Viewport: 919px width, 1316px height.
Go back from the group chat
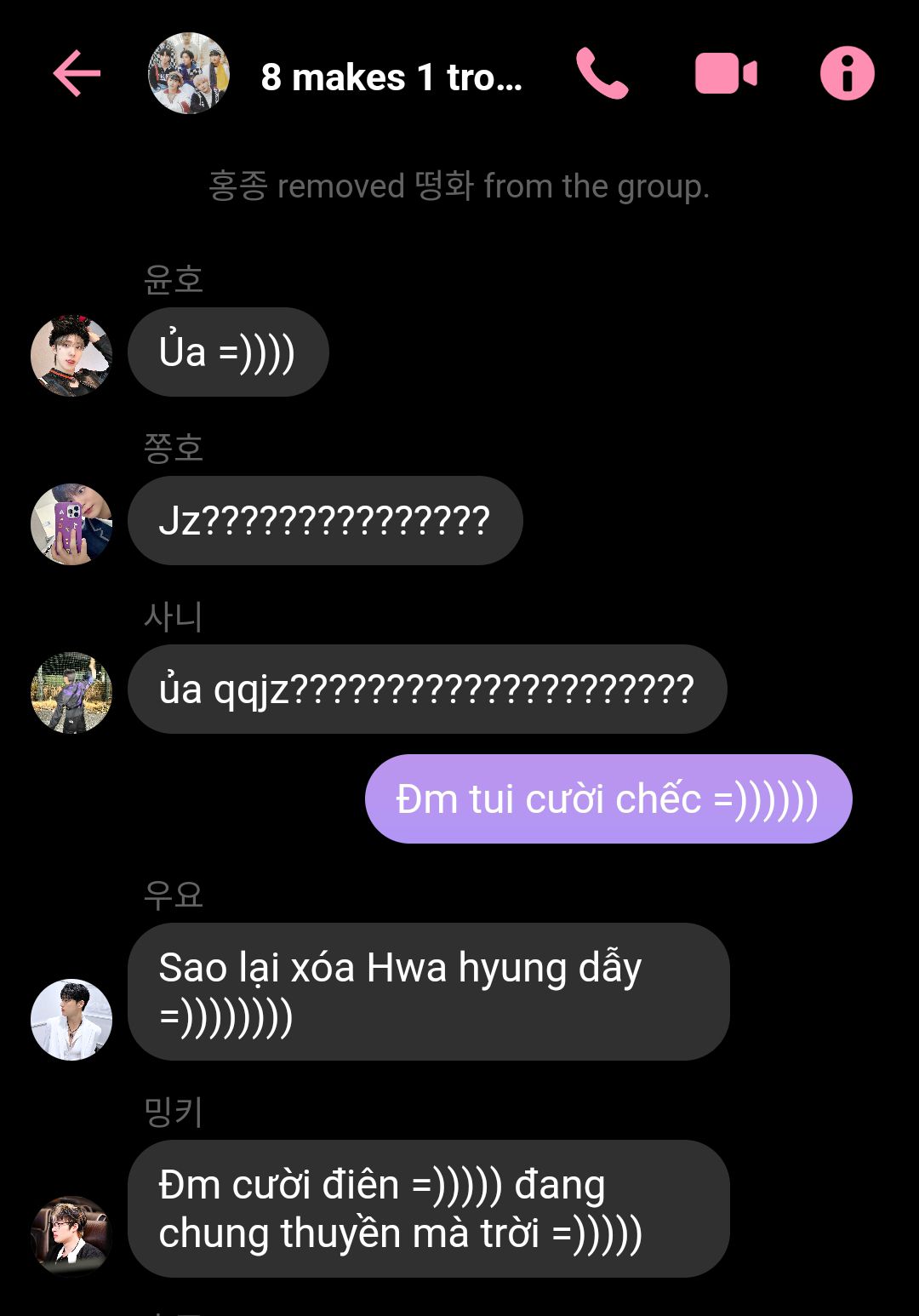77,74
